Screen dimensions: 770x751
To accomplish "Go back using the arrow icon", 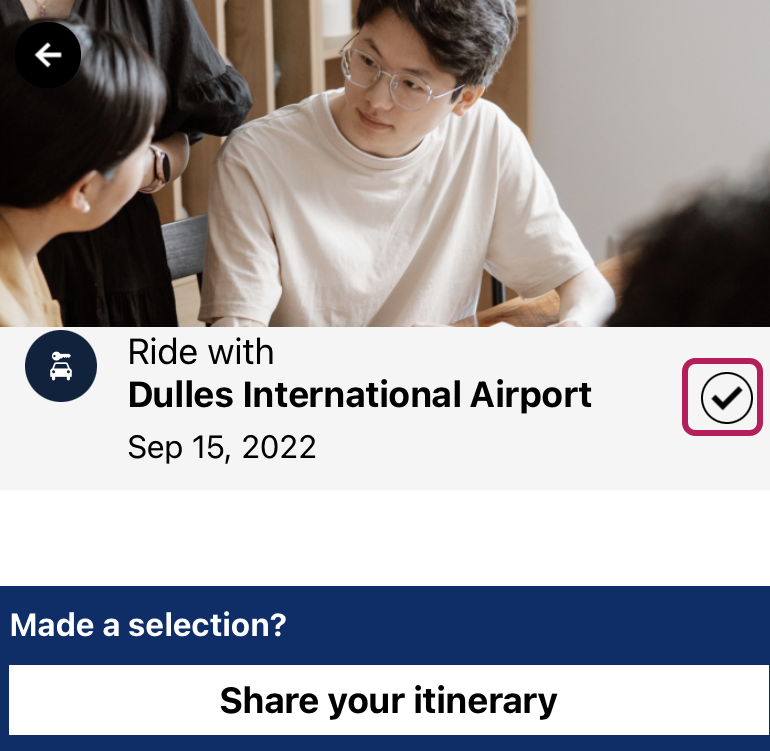I will point(48,56).
